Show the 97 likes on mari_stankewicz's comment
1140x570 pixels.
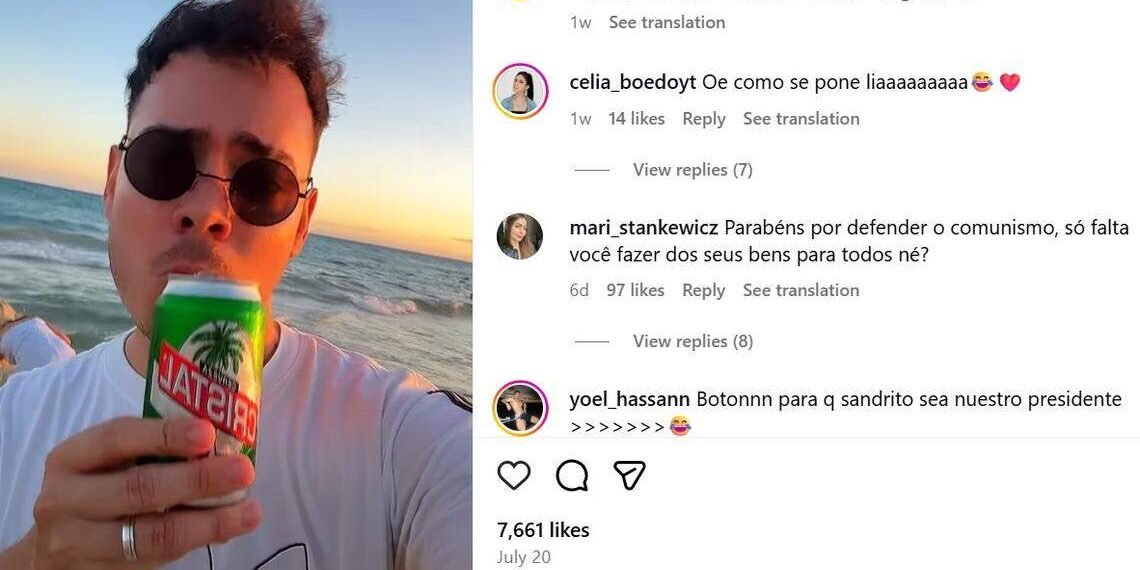coord(635,290)
